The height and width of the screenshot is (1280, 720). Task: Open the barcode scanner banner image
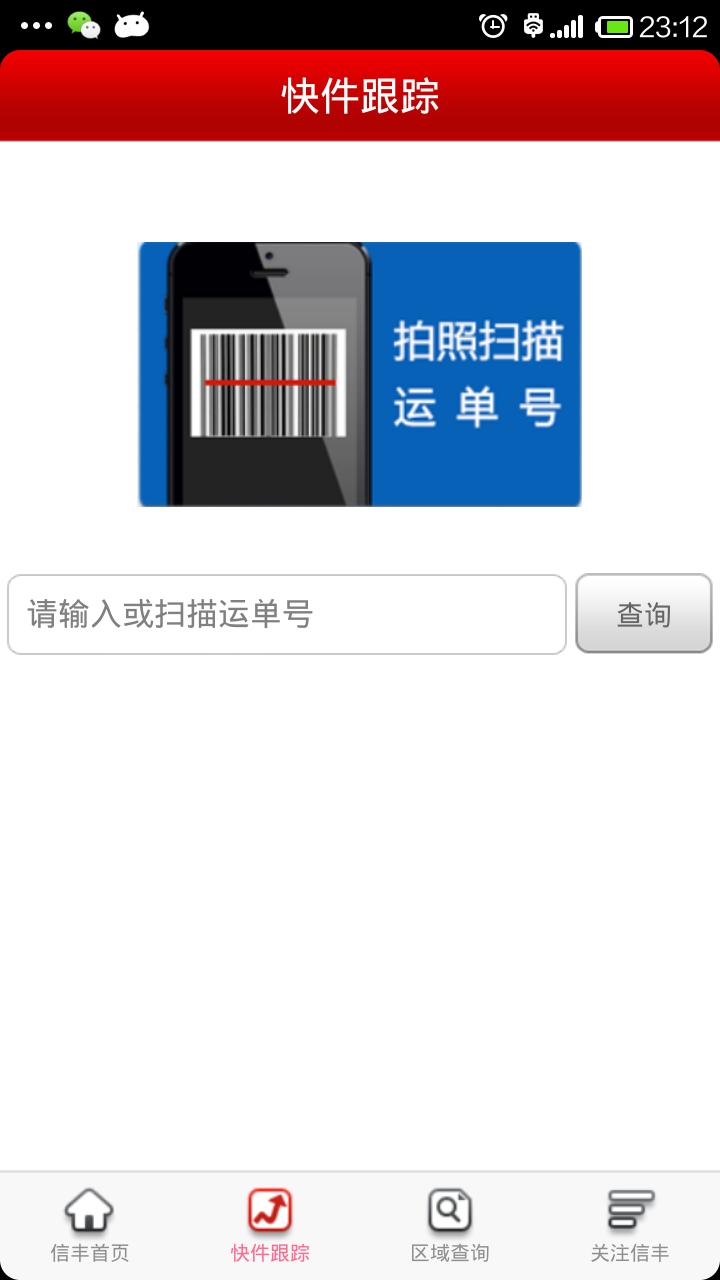pos(360,374)
